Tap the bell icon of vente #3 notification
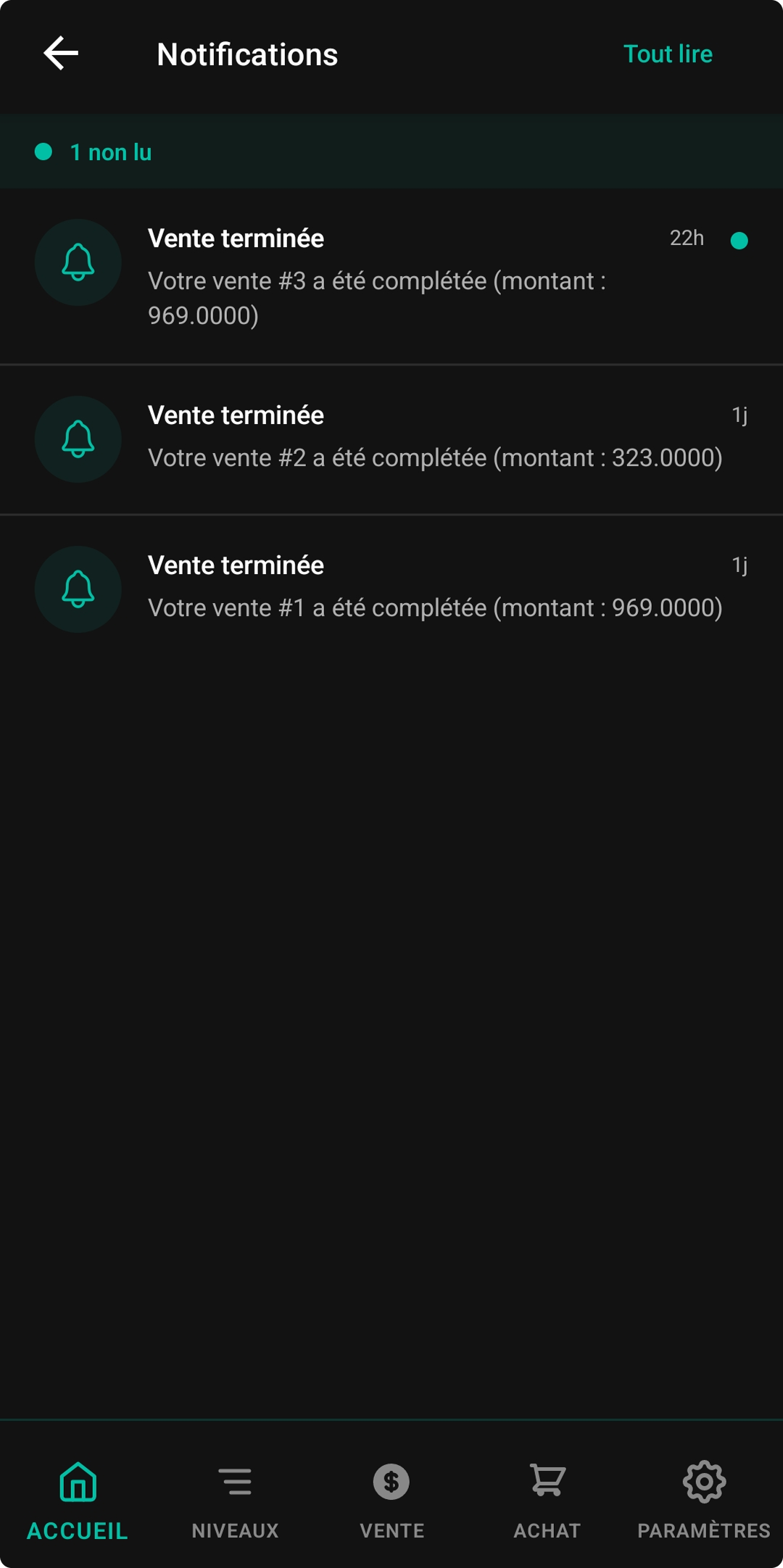The width and height of the screenshot is (783, 1568). coord(78,263)
